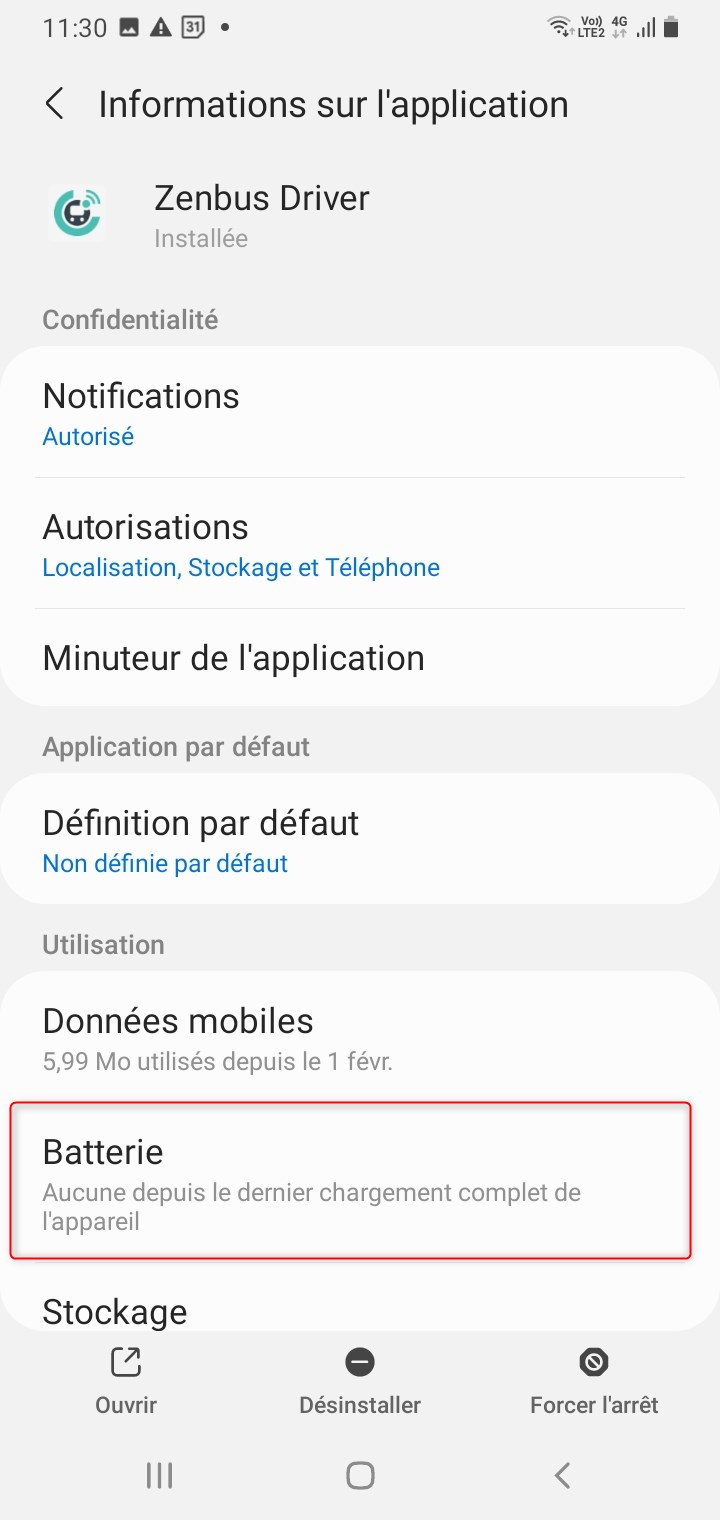Tap the Forcer l'arrêt stop icon
720x1520 pixels.
593,1362
